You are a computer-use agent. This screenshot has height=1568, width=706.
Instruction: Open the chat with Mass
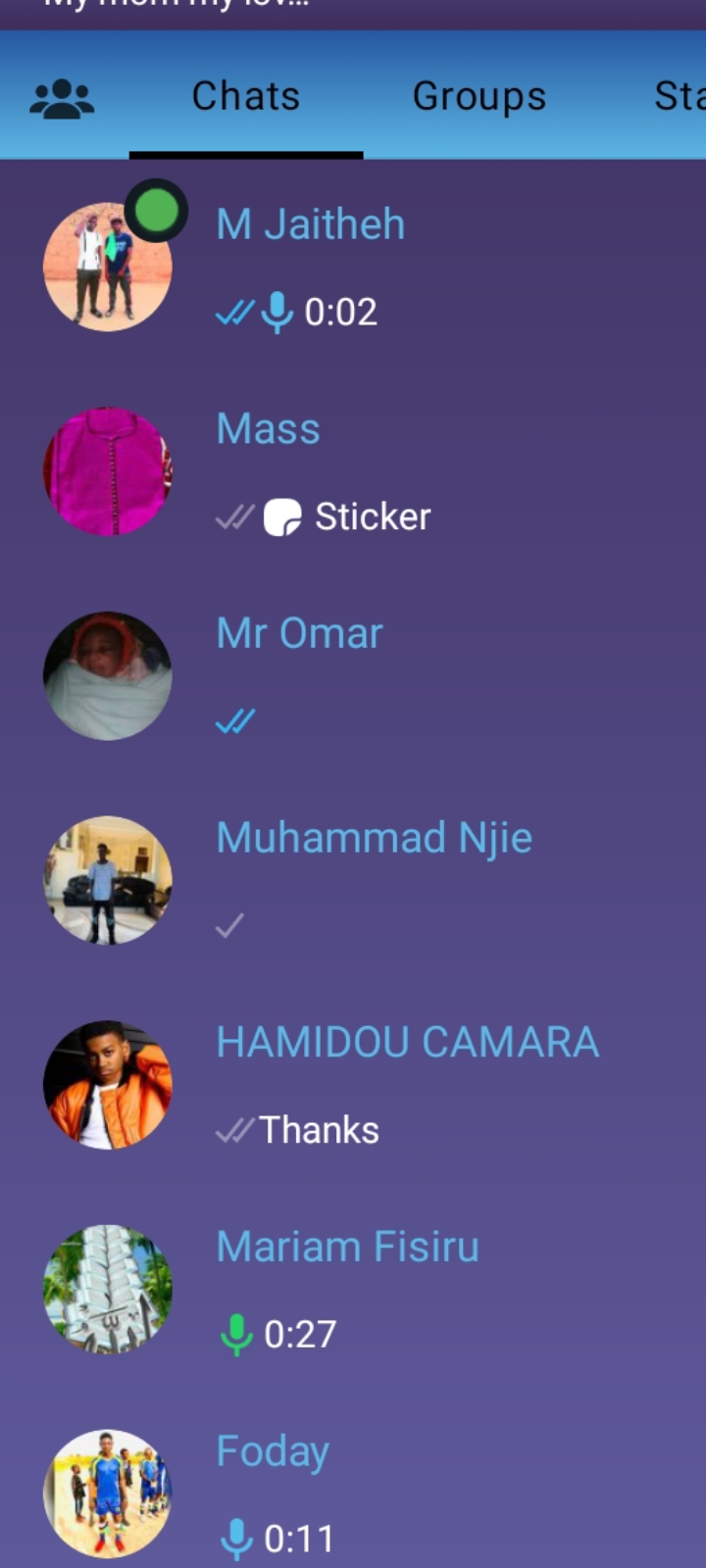coord(353,471)
